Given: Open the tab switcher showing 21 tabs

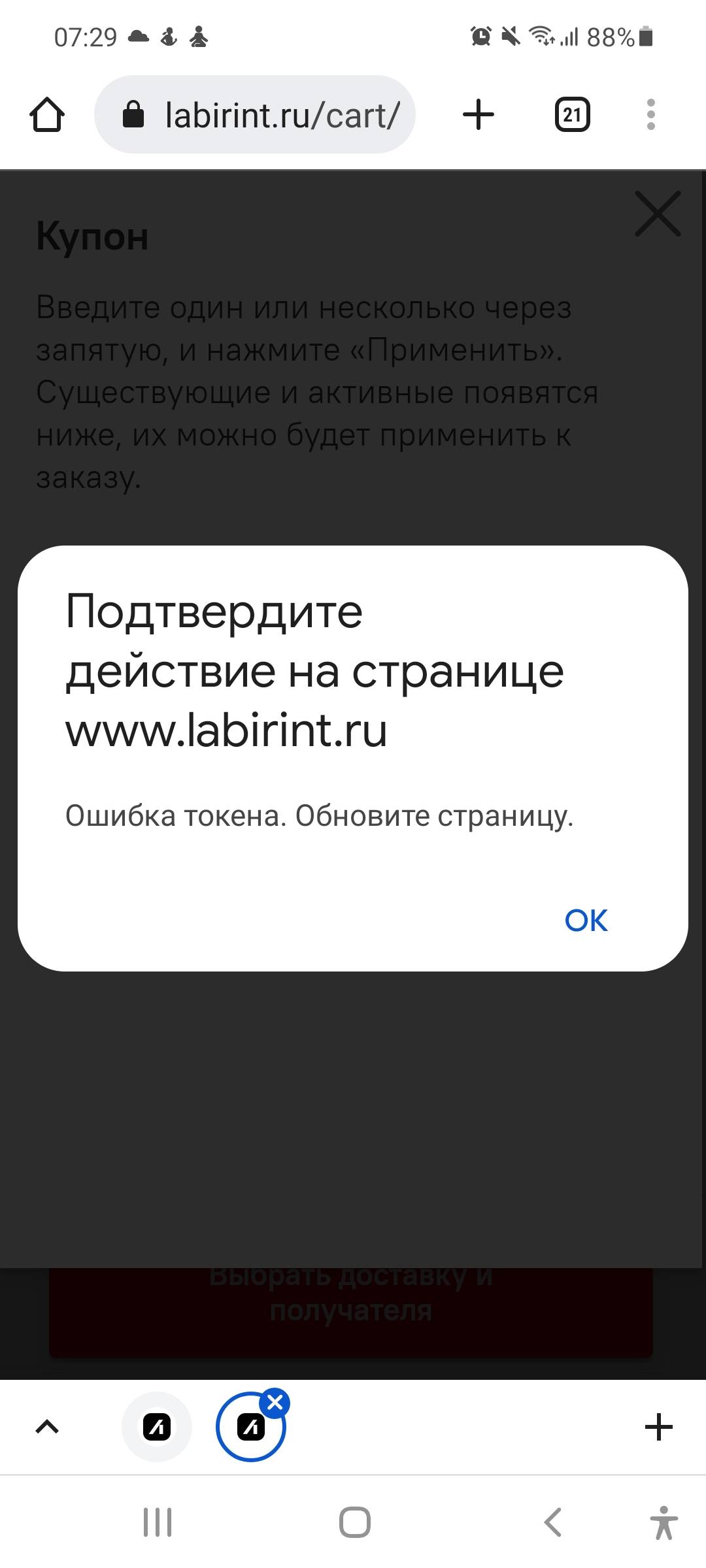Looking at the screenshot, I should point(573,115).
